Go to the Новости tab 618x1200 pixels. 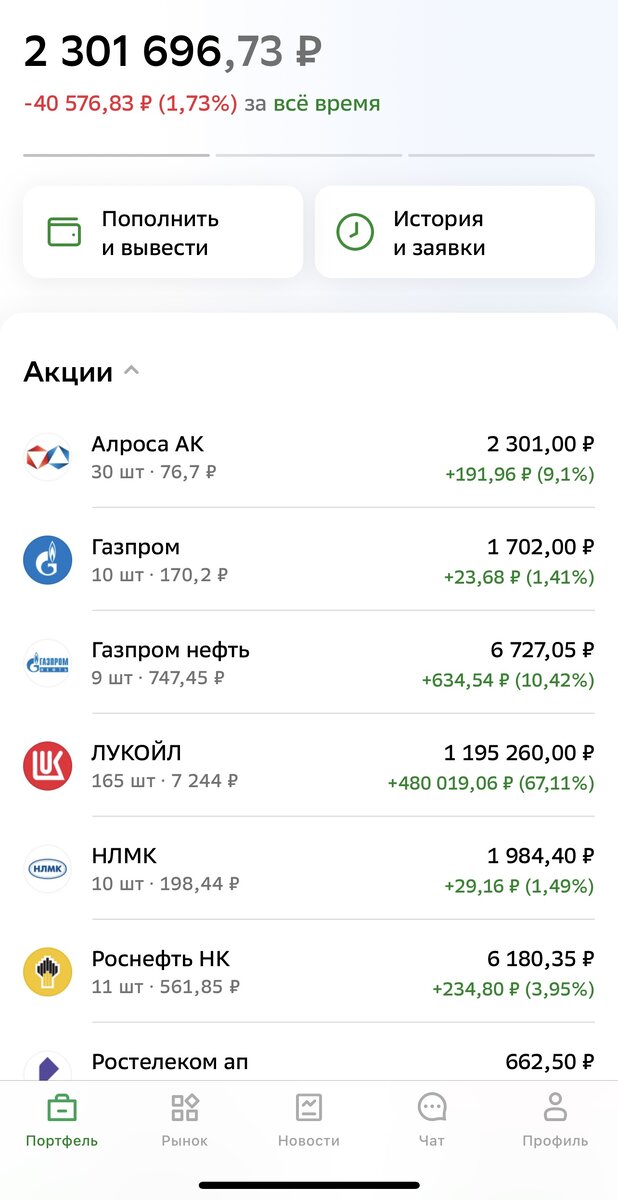click(309, 1120)
